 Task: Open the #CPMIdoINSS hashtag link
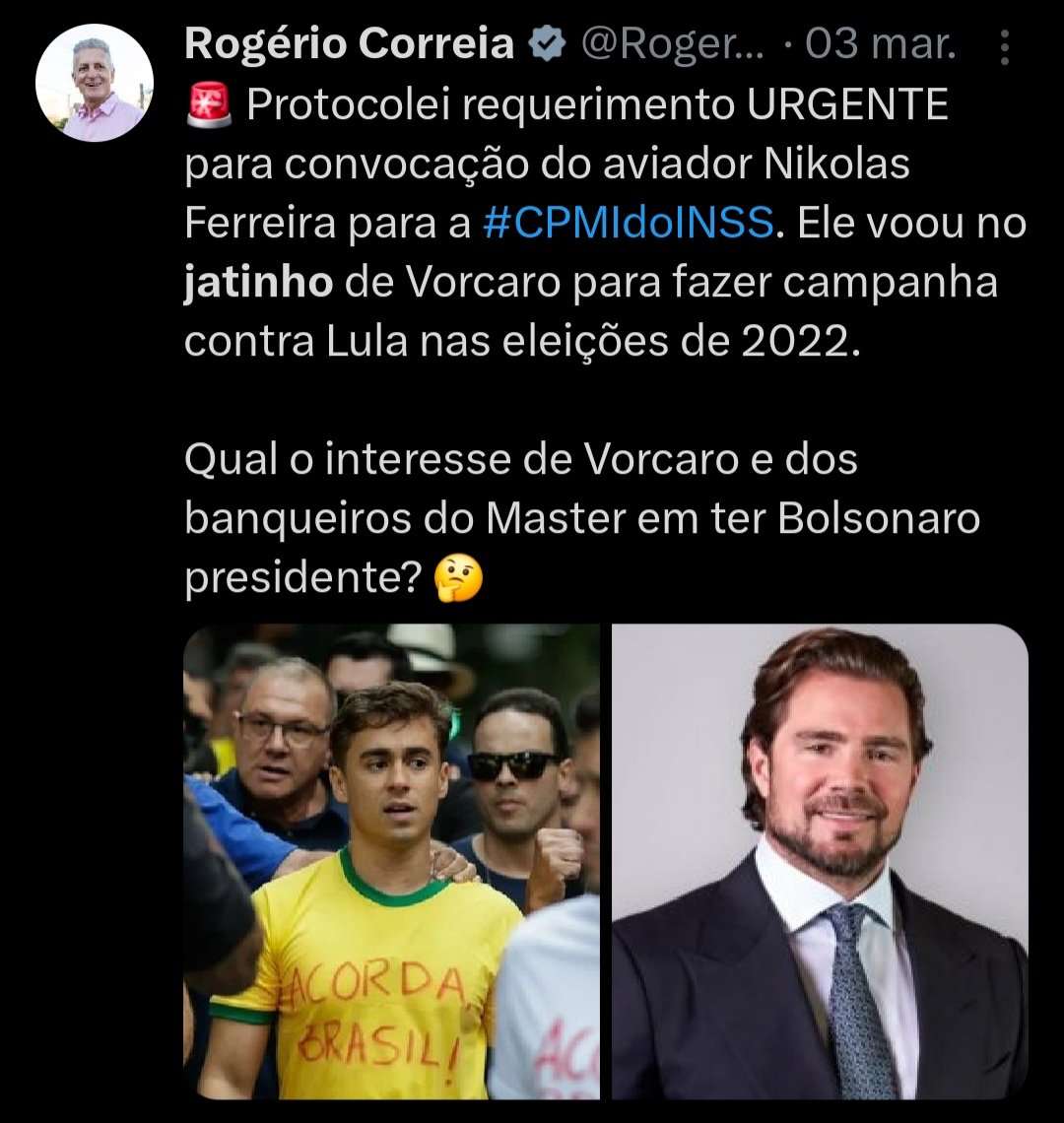click(629, 225)
